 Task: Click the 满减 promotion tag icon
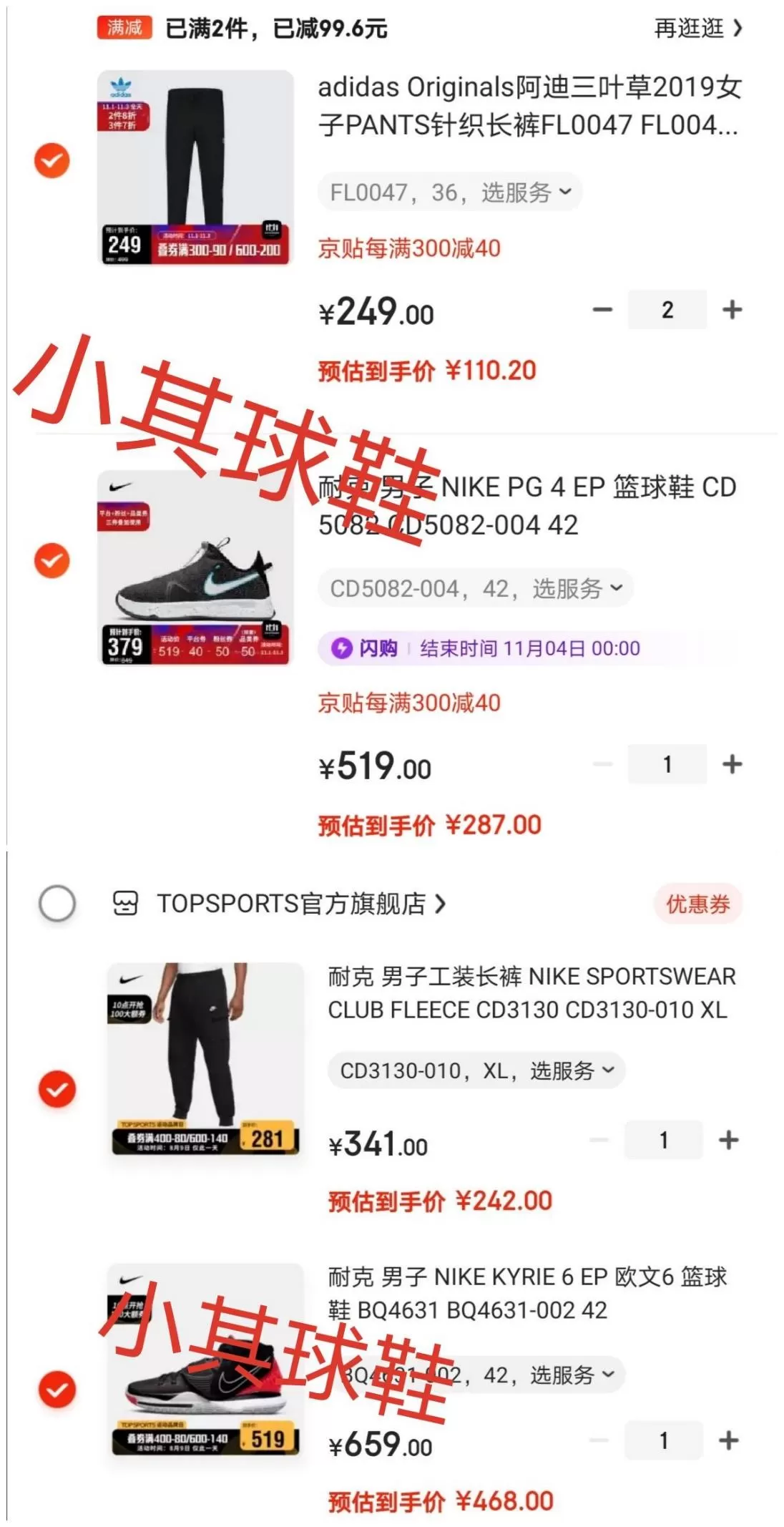[123, 28]
